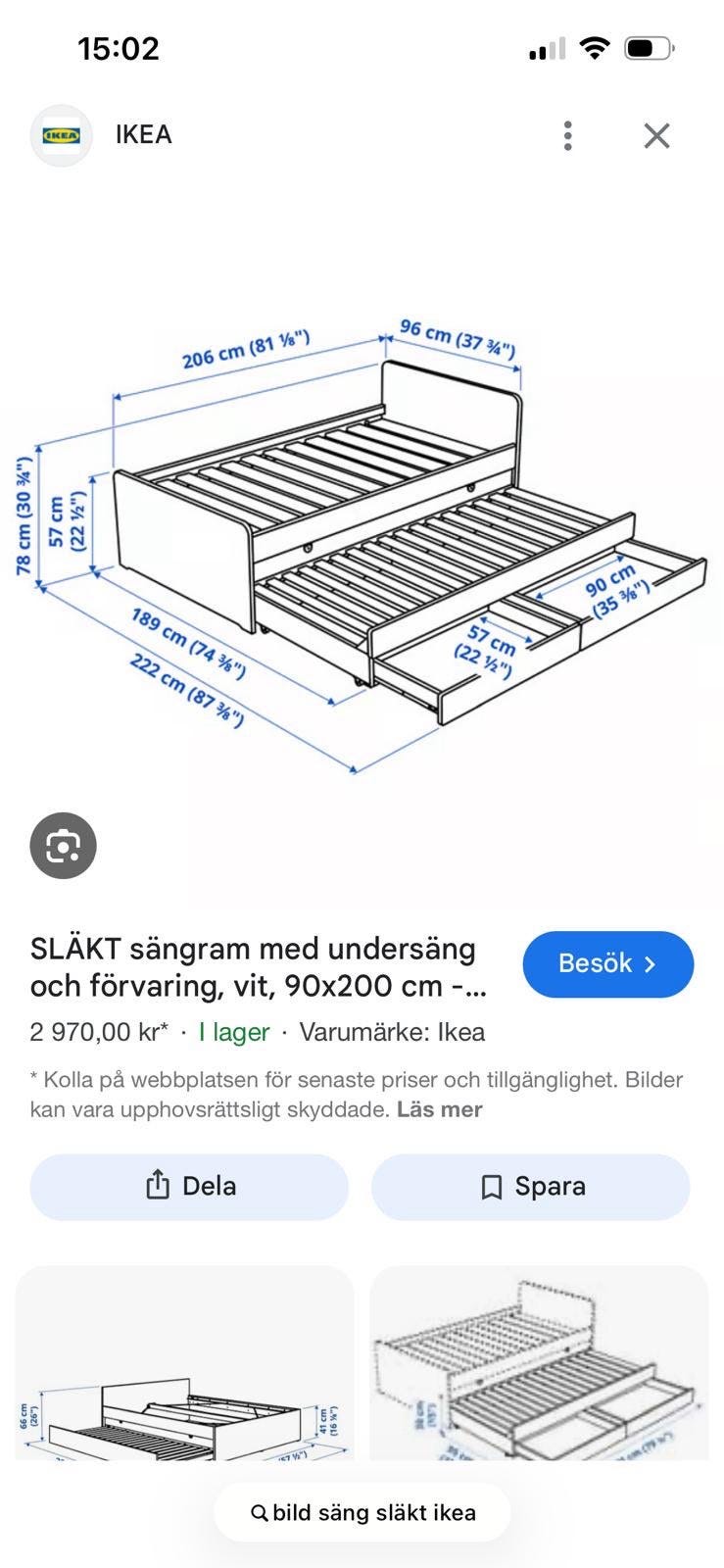Search the image with Google Lens
Image resolution: width=724 pixels, height=1568 pixels.
[x=64, y=846]
